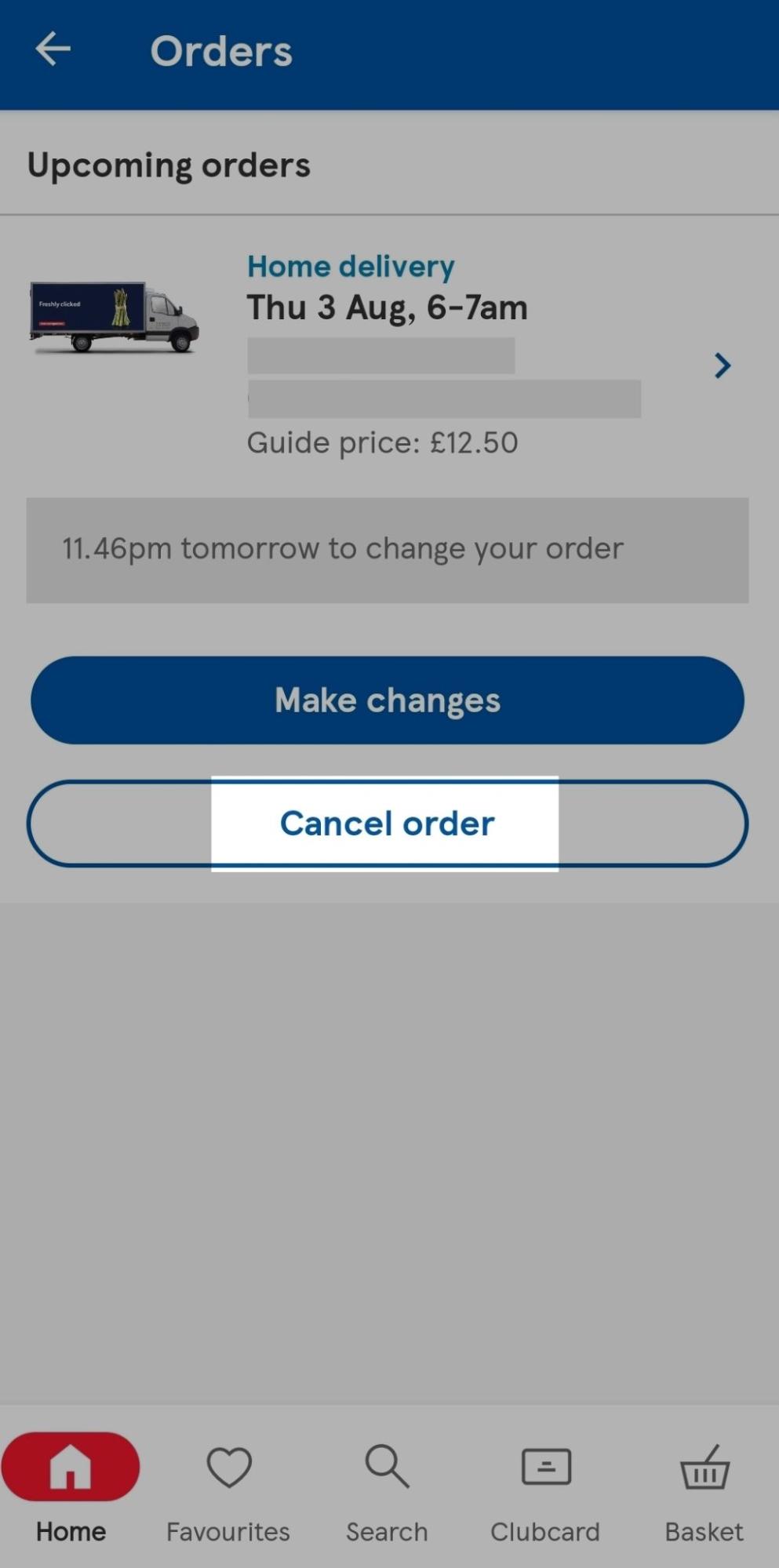Expand order details with the chevron
The width and height of the screenshot is (779, 1568).
(721, 366)
